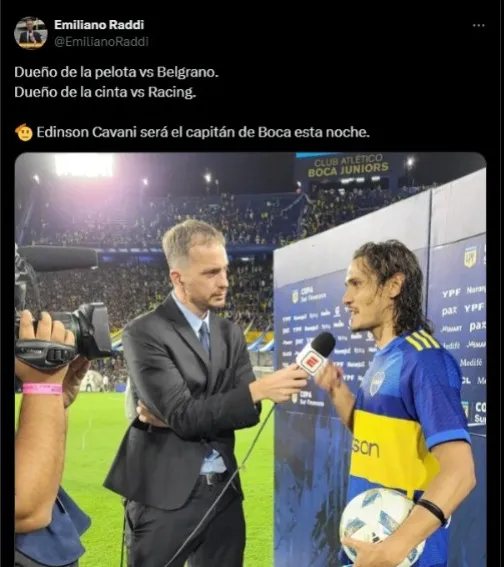Open the @EmilianoRaddi profile handle

coord(101,42)
